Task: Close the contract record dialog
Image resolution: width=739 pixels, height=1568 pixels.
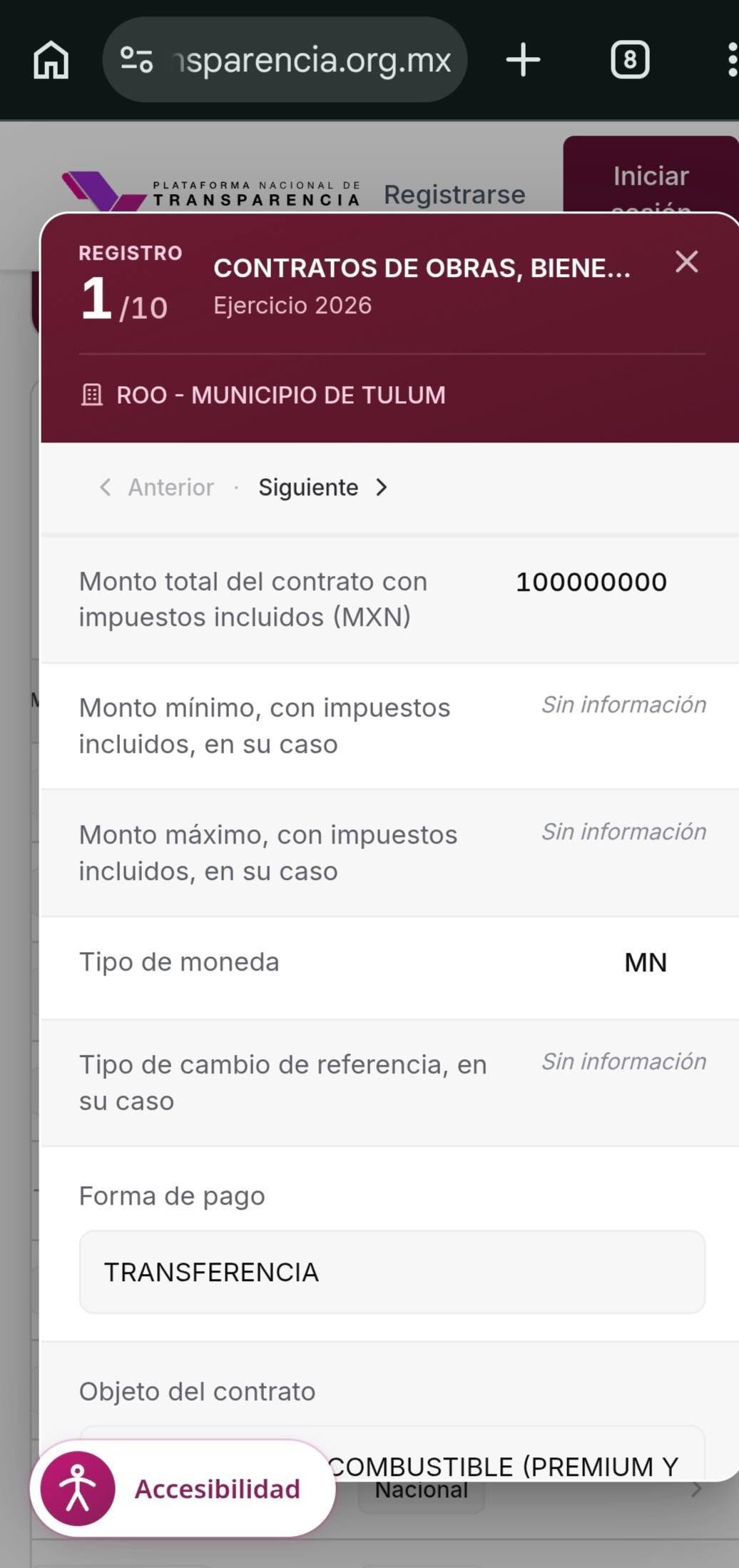Action: point(686,262)
